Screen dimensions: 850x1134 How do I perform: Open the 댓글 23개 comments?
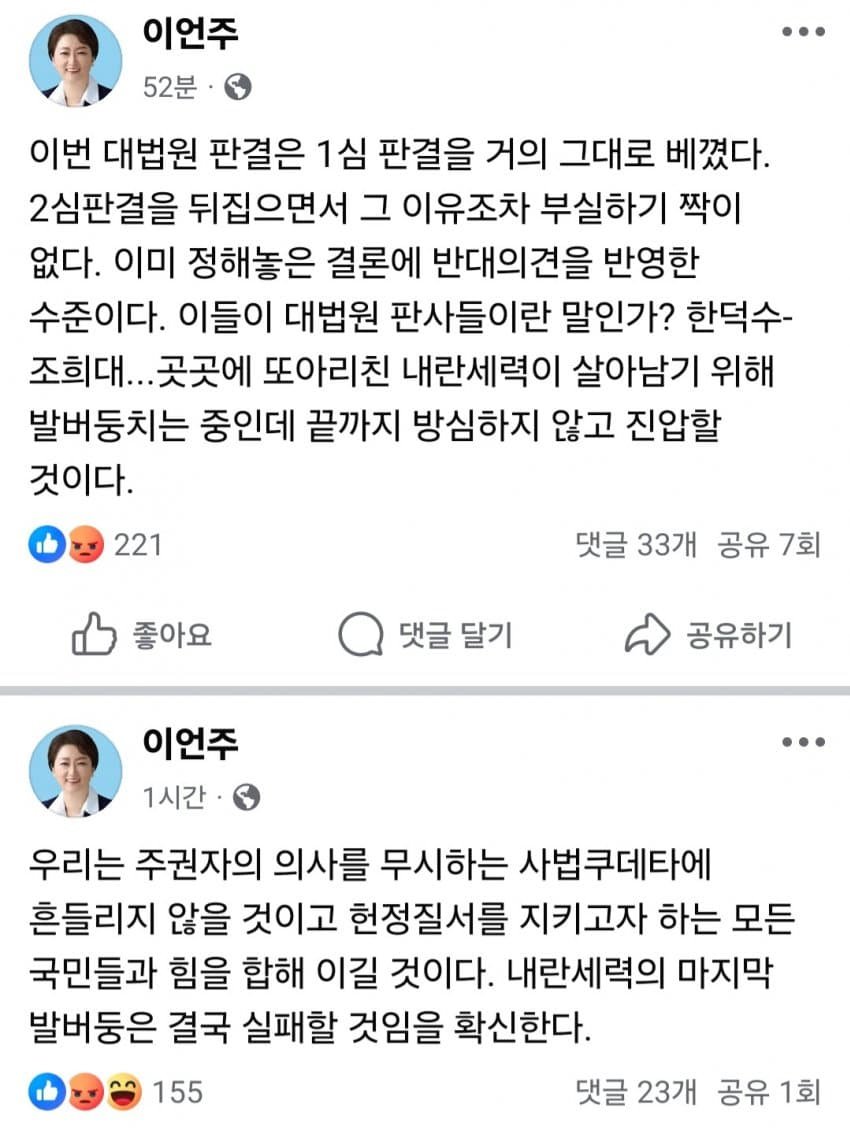[x=635, y=1092]
